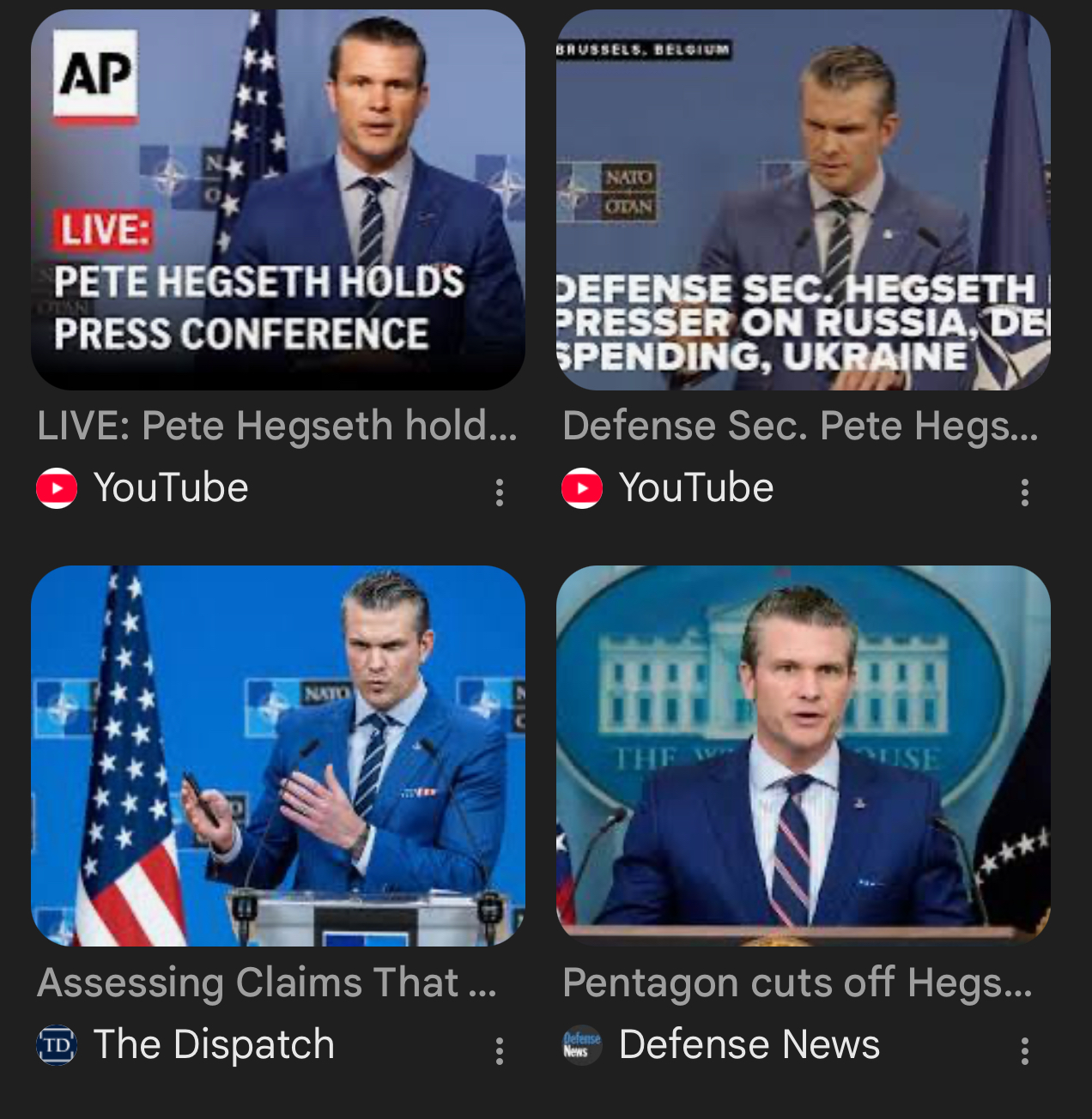This screenshot has width=1092, height=1119.
Task: Open the image from Defense News
Action: pyautogui.click(x=803, y=755)
